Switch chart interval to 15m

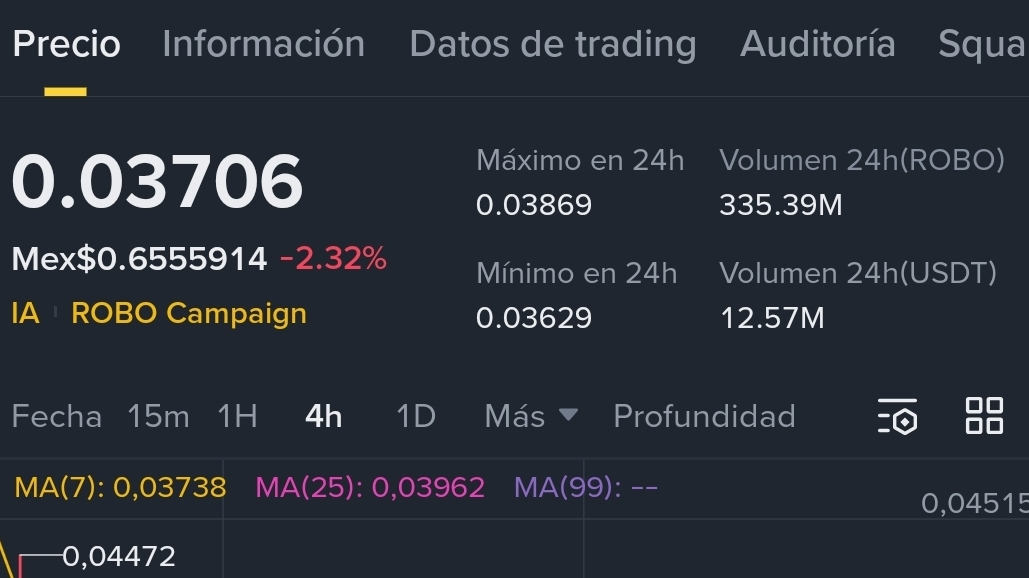158,417
